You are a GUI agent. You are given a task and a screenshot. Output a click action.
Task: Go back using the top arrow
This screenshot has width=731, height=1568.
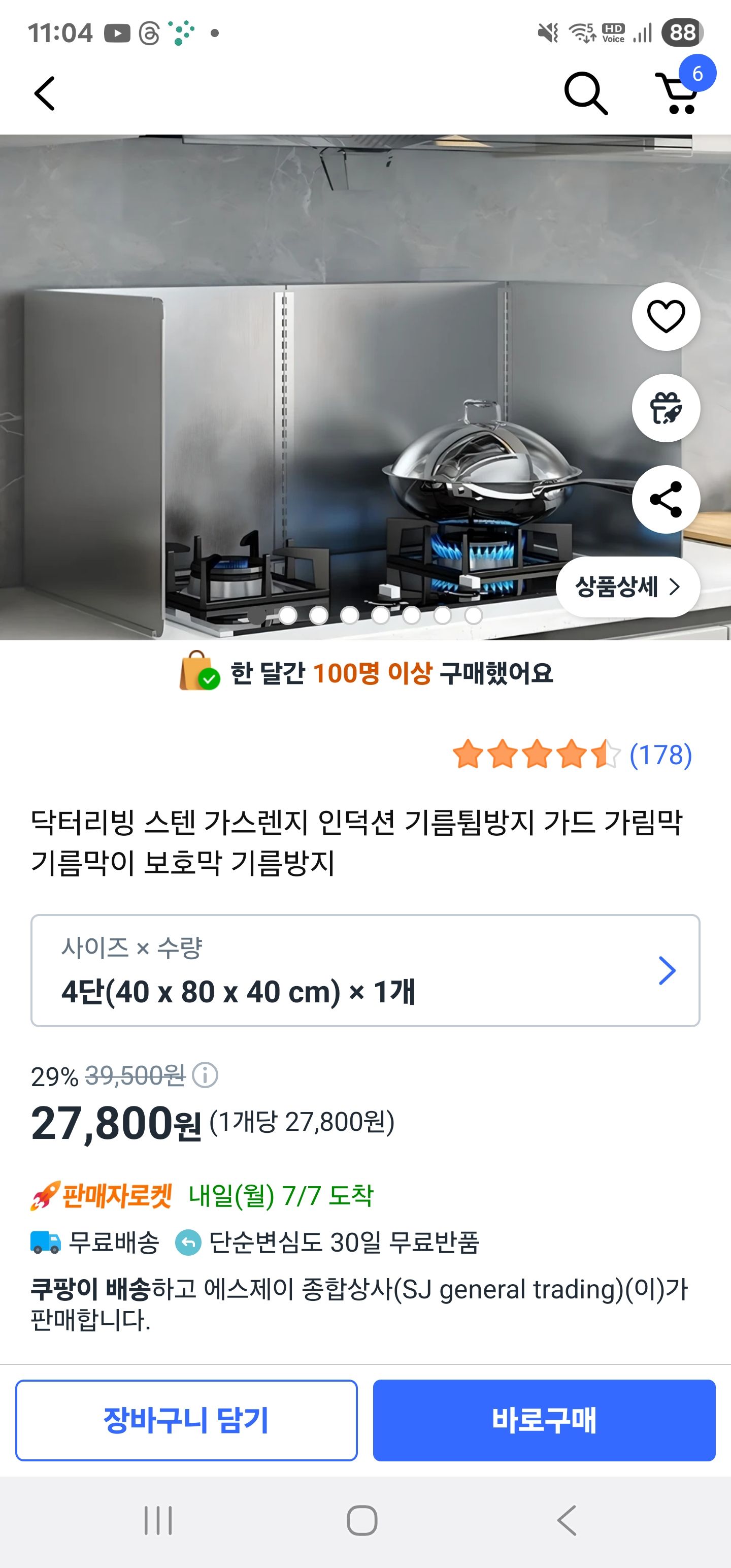pyautogui.click(x=45, y=94)
